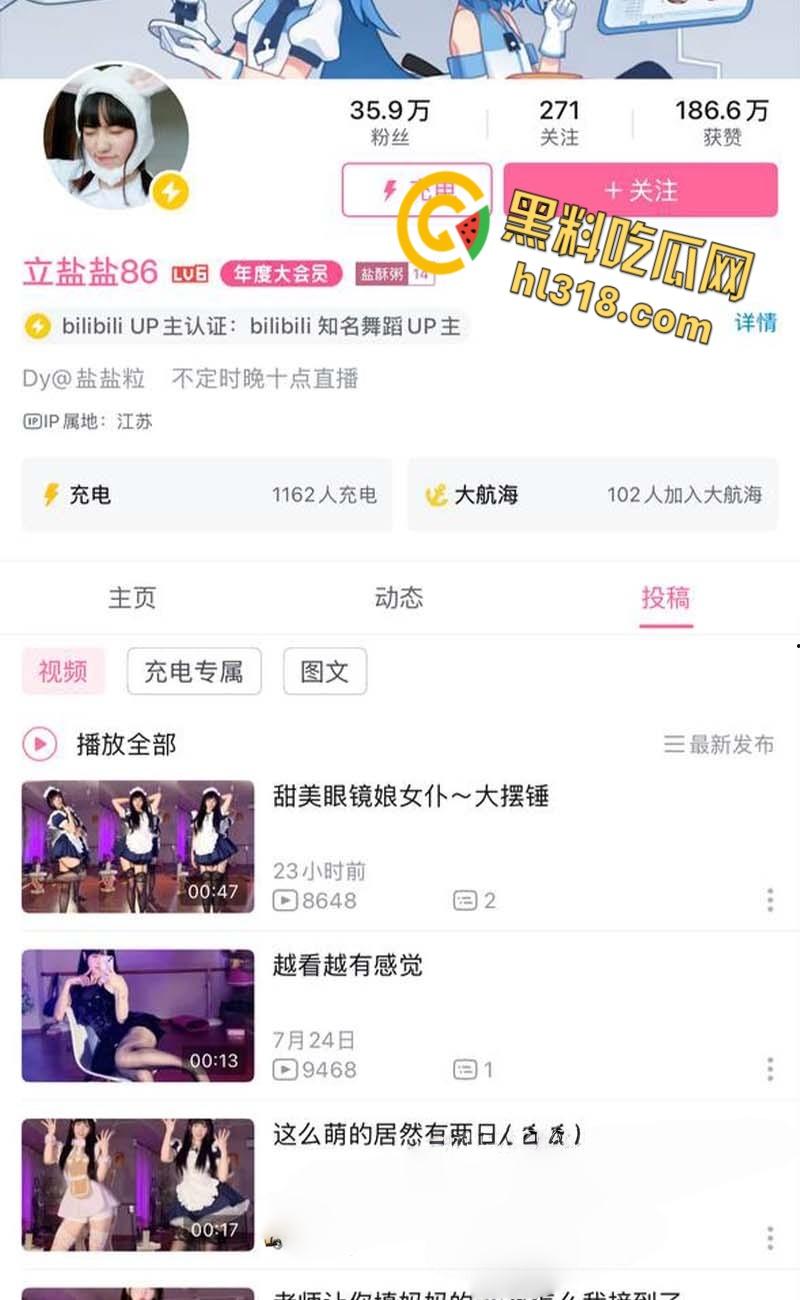Open the three-dot menu on the first video
The width and height of the screenshot is (800, 1300).
(770, 900)
